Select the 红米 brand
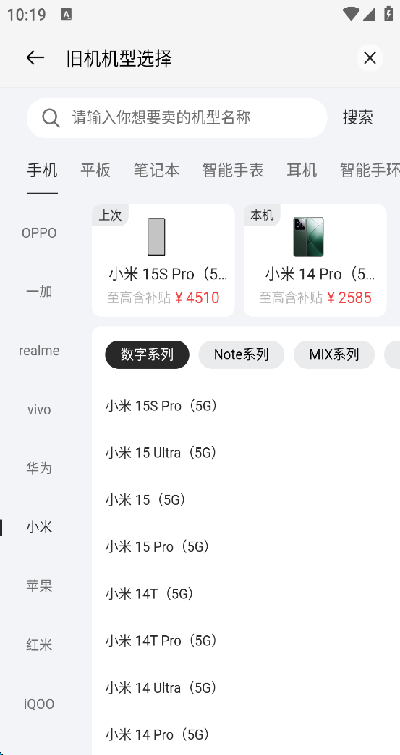This screenshot has width=400, height=755. tap(39, 645)
